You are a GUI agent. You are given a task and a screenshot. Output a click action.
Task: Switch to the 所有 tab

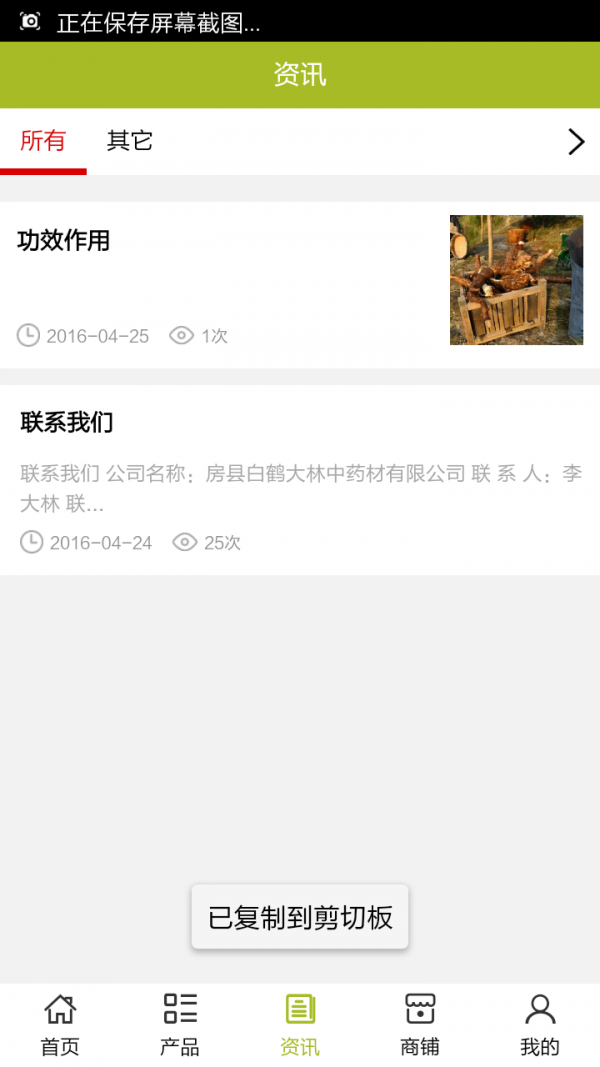pos(43,141)
